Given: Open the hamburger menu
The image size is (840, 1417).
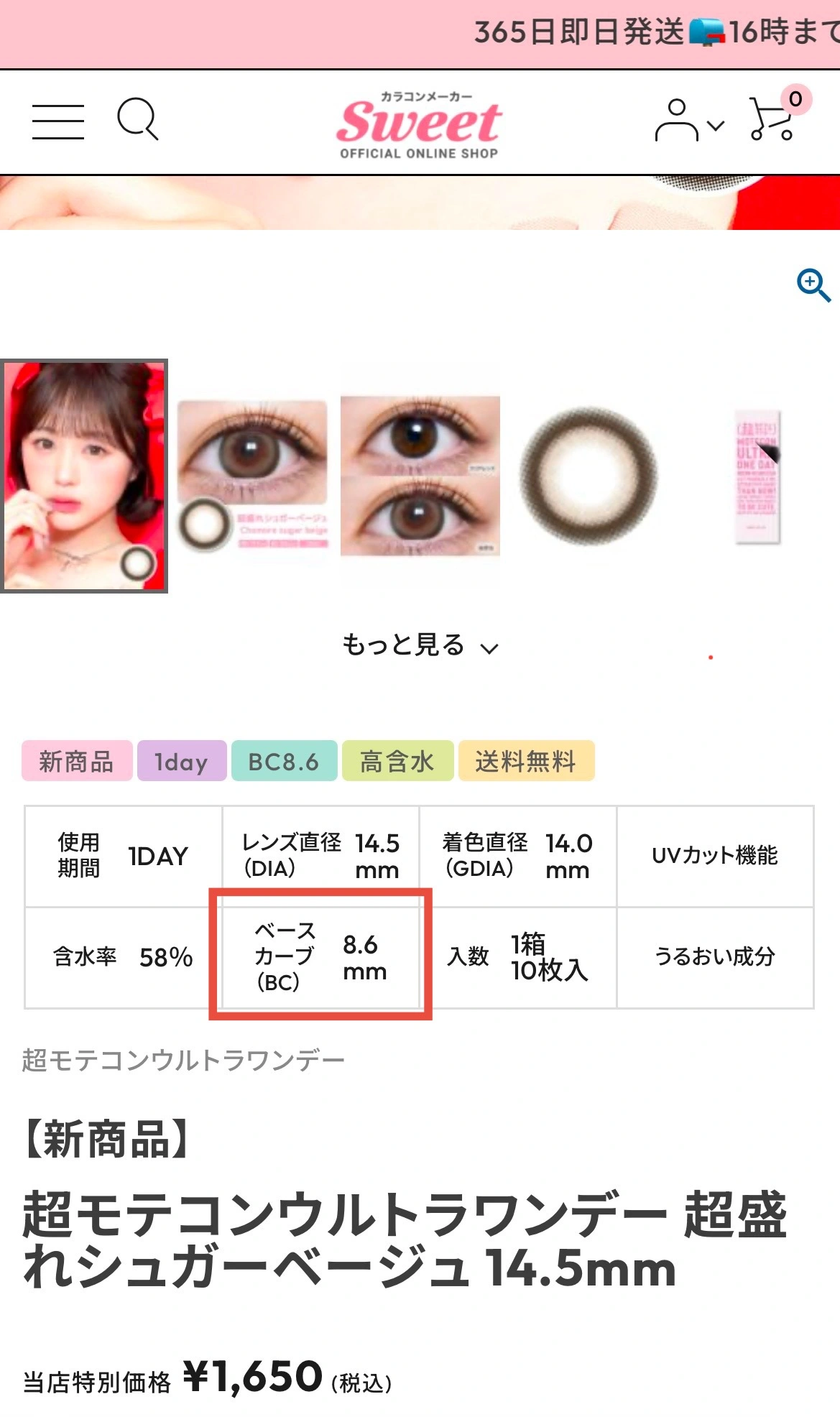Looking at the screenshot, I should [57, 121].
